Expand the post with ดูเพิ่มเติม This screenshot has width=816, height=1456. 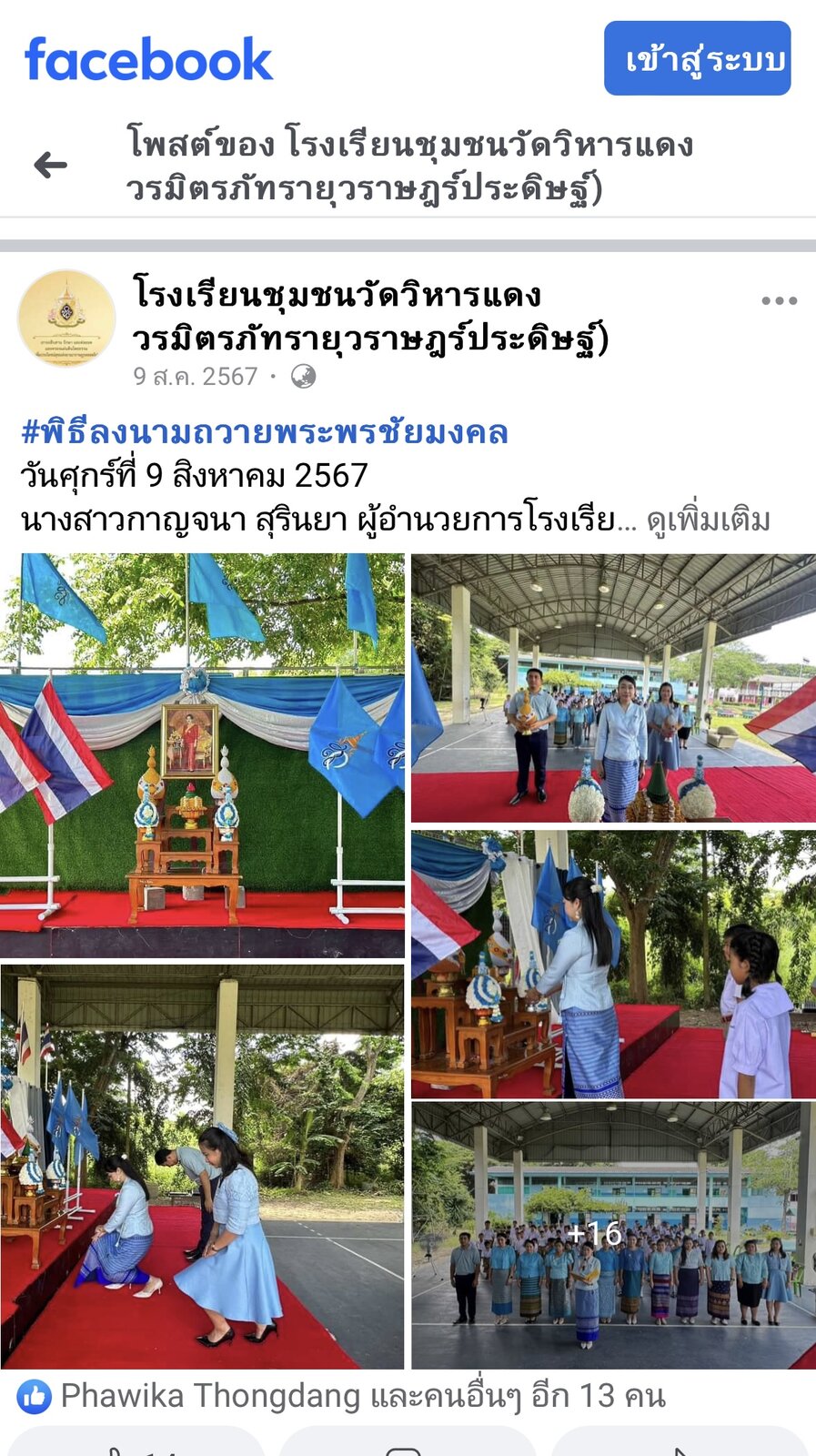point(708,521)
